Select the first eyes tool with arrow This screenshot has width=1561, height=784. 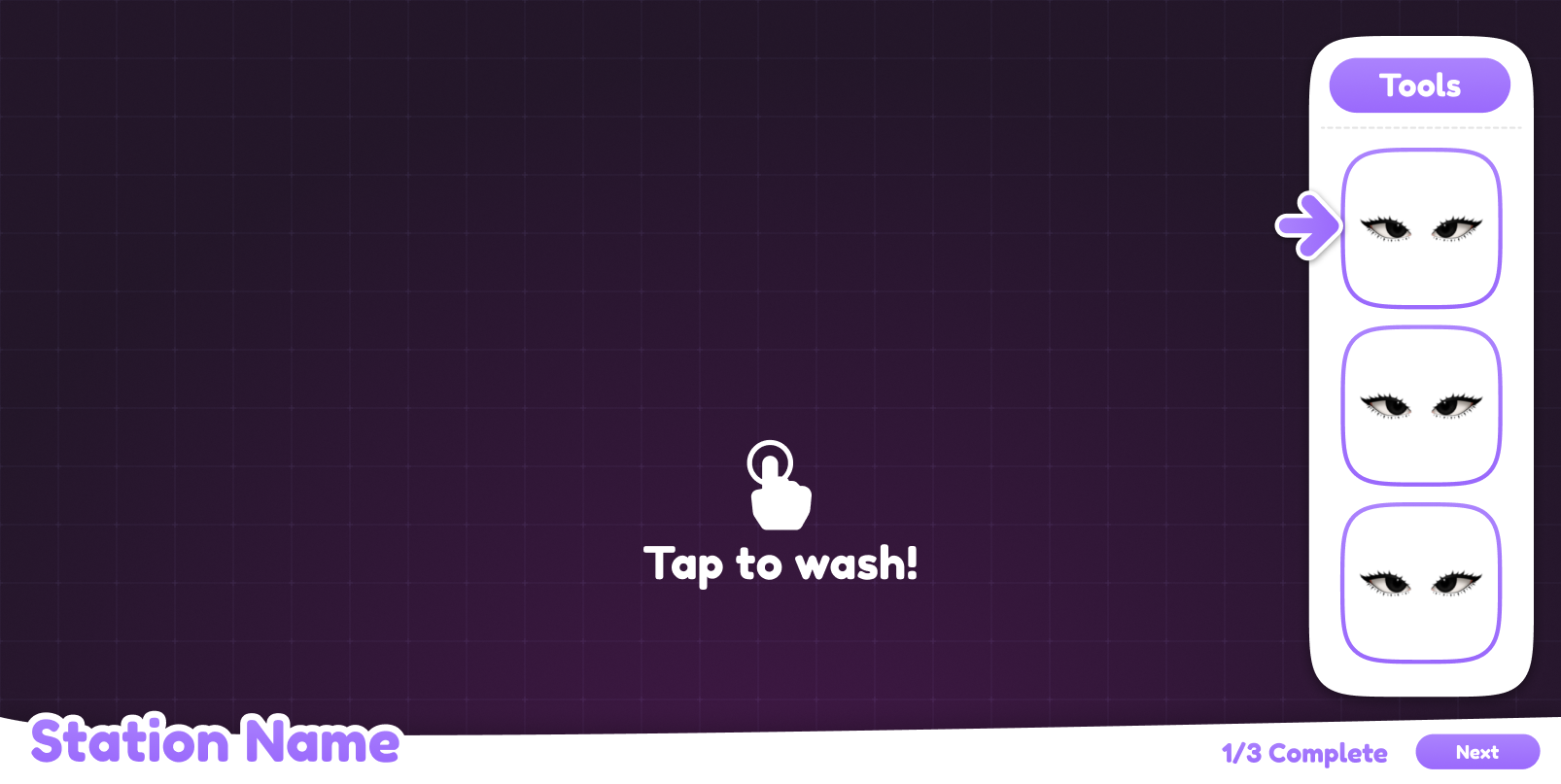(x=1421, y=228)
